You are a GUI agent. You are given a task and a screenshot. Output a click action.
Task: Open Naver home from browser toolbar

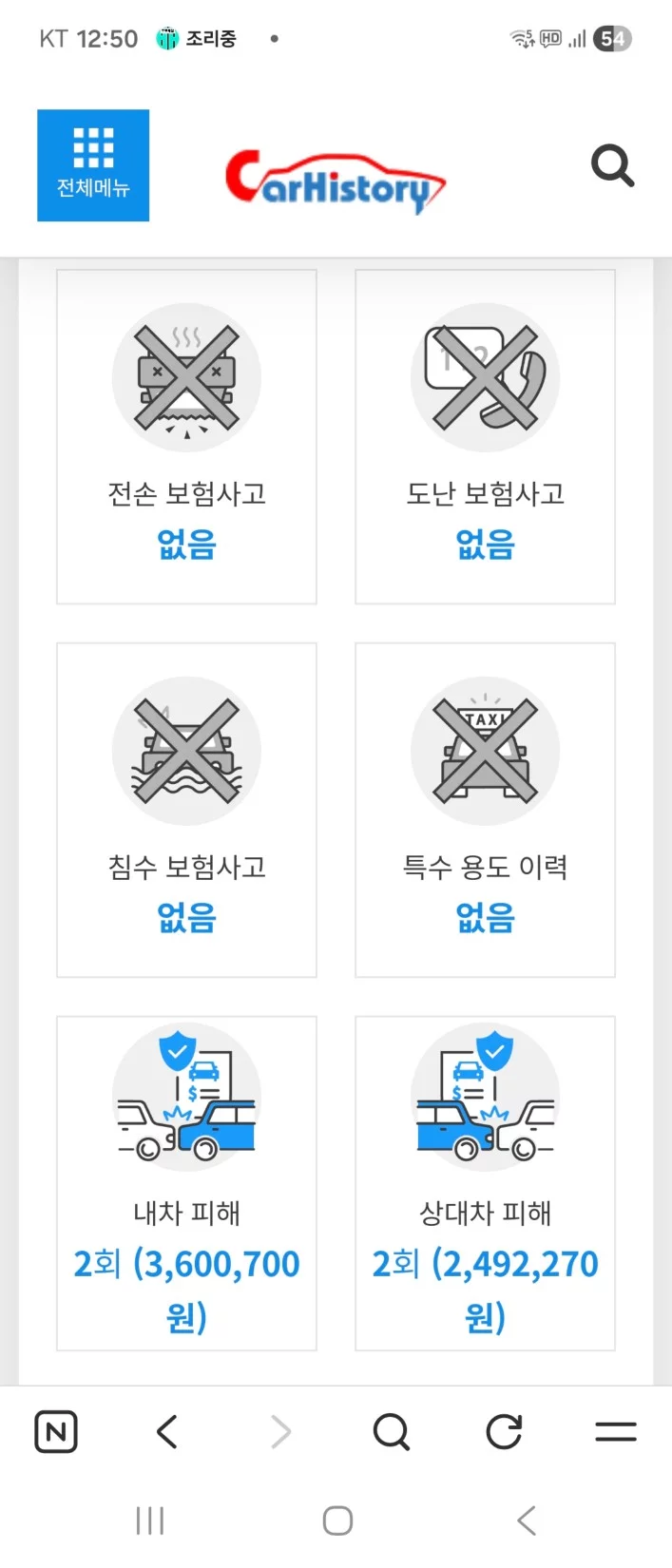coord(56,1431)
